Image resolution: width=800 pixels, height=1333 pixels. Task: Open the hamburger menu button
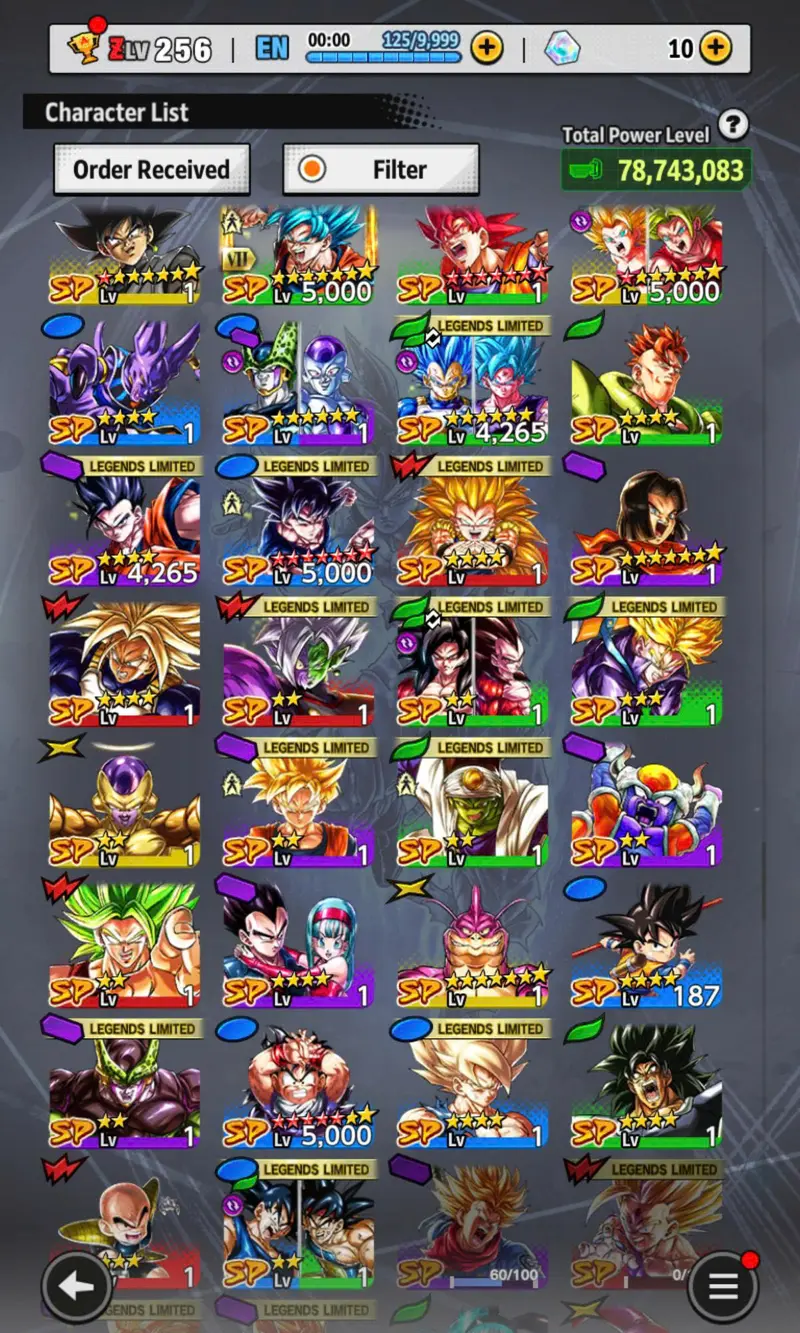click(723, 1286)
